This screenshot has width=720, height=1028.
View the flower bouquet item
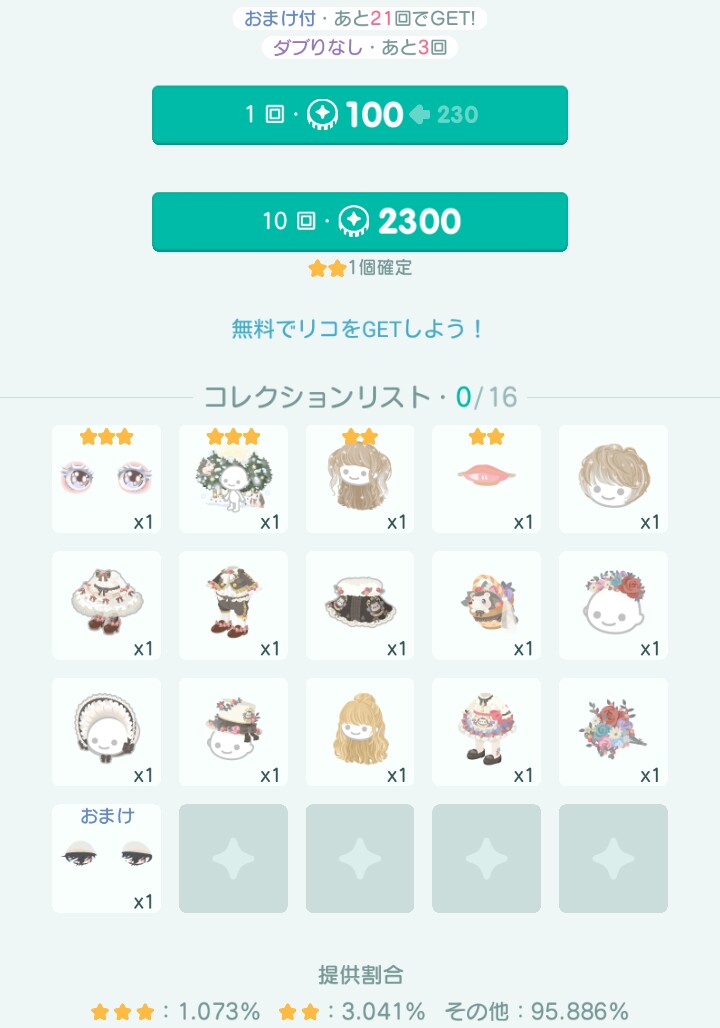[613, 732]
